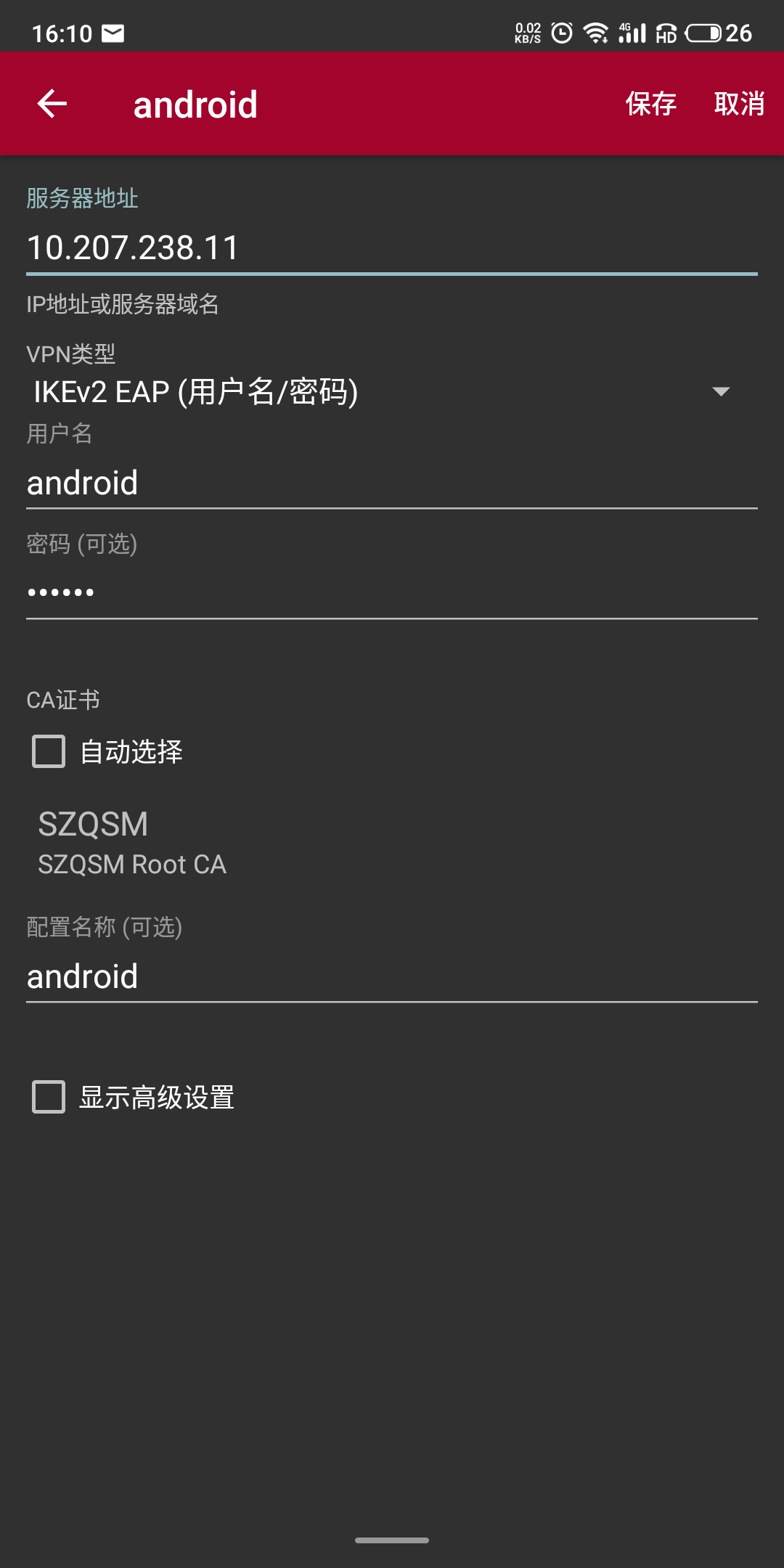Toggle automatic CA certificate selection
The height and width of the screenshot is (1568, 784).
coord(47,754)
